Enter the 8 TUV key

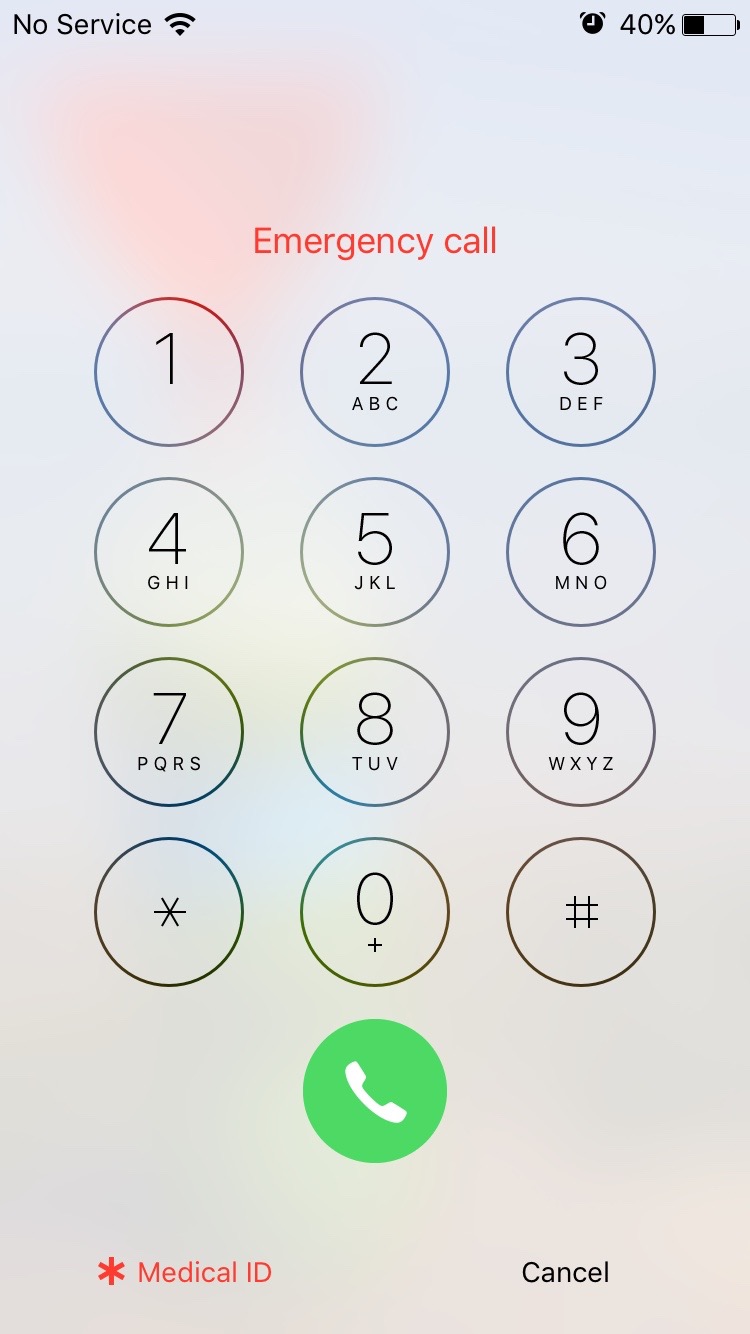[x=375, y=732]
